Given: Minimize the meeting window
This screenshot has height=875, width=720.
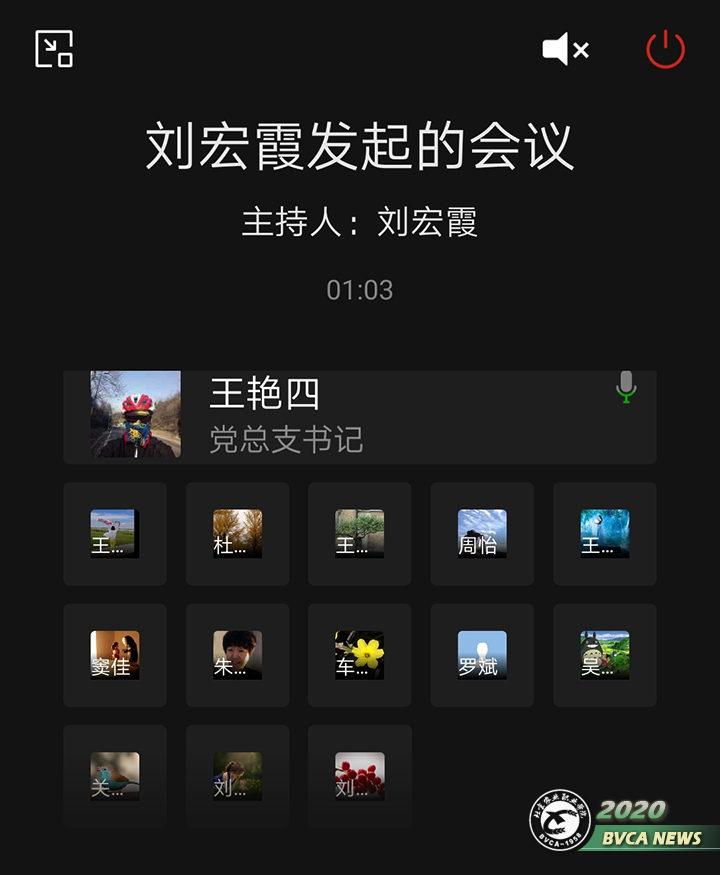Looking at the screenshot, I should coord(54,49).
